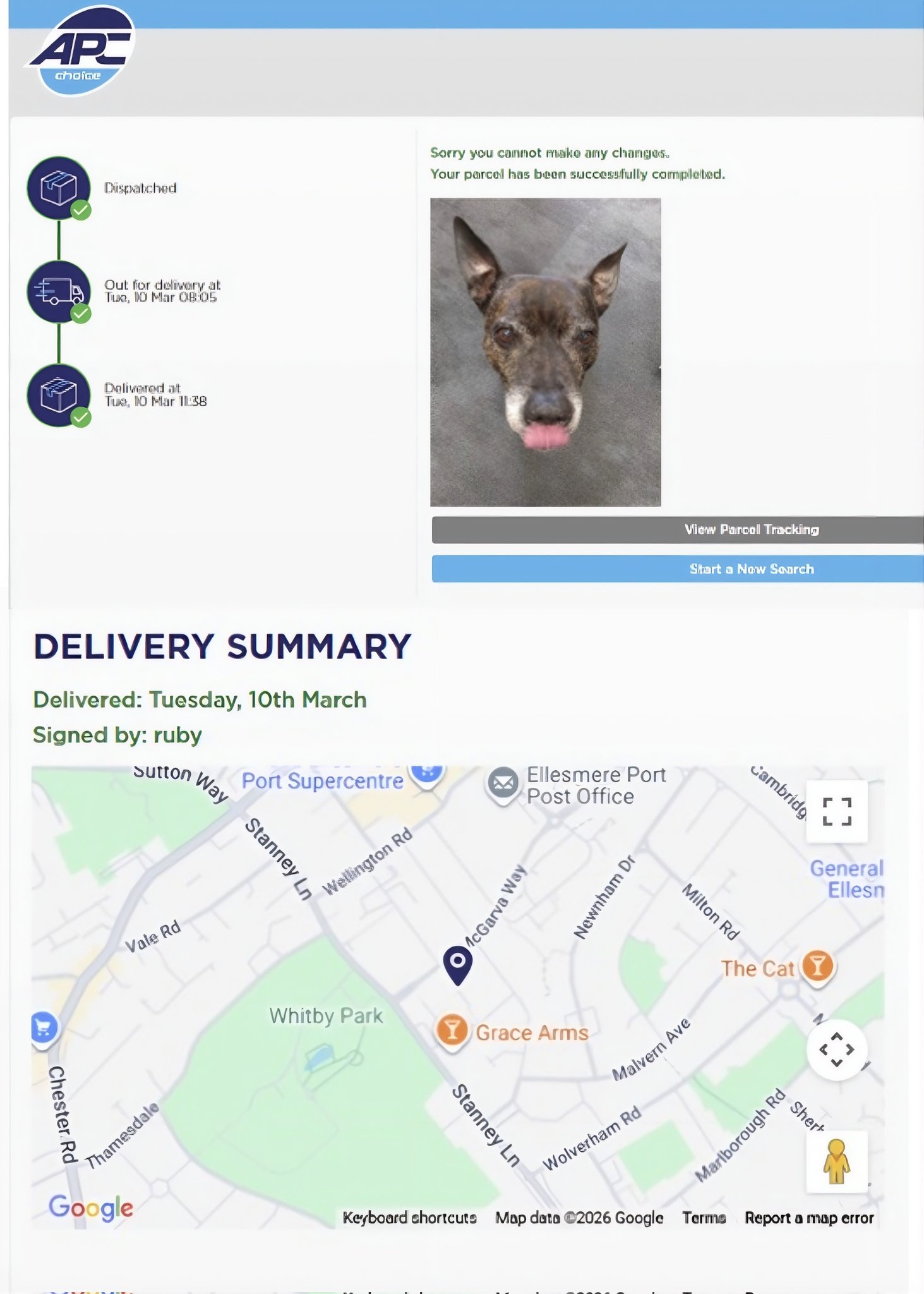Open the map's Keyboard shortcuts
The image size is (924, 1294).
click(x=409, y=1218)
